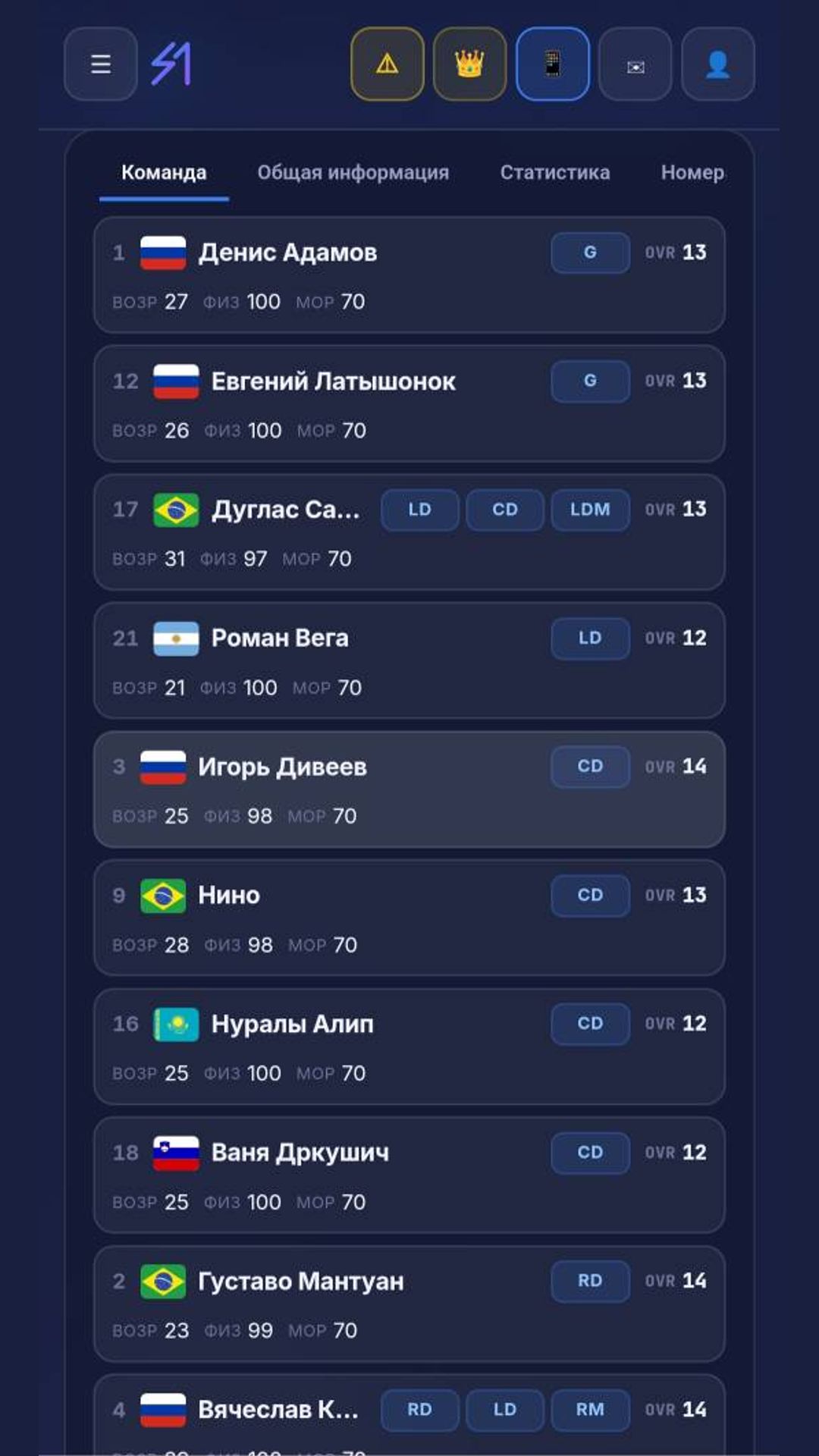Tap the phone icon button

[x=553, y=64]
